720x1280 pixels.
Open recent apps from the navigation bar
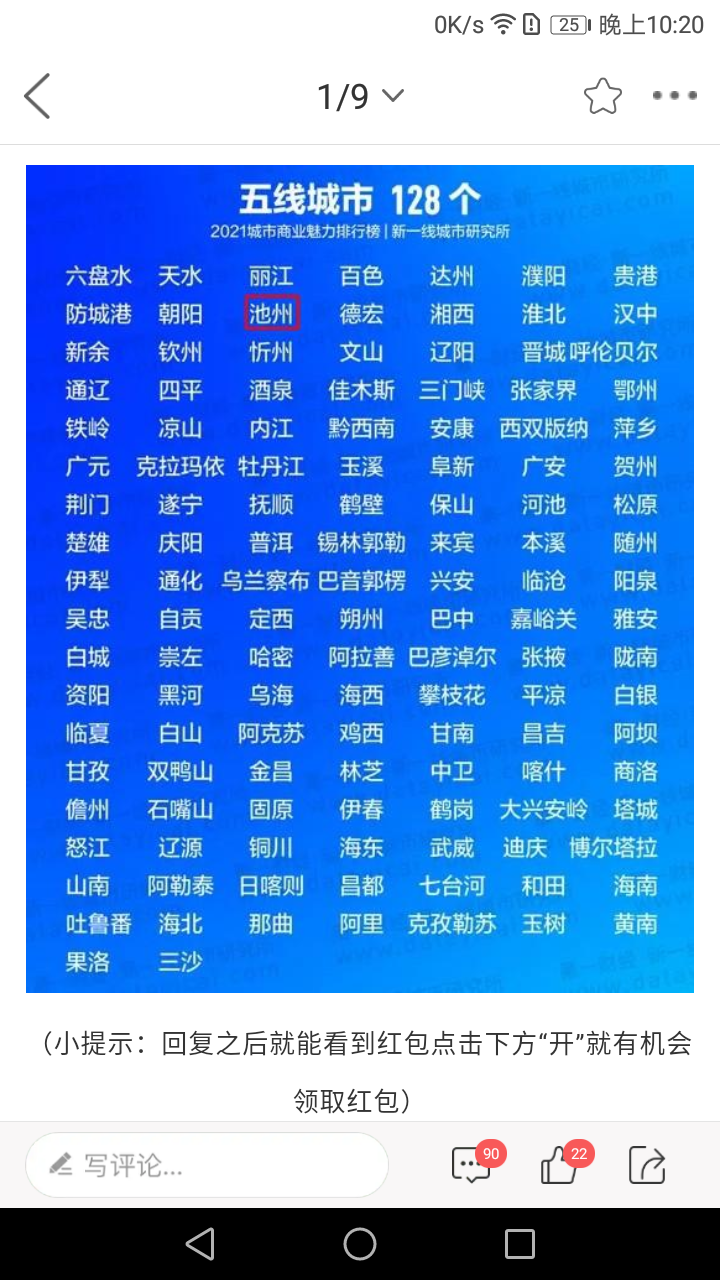[x=520, y=1244]
